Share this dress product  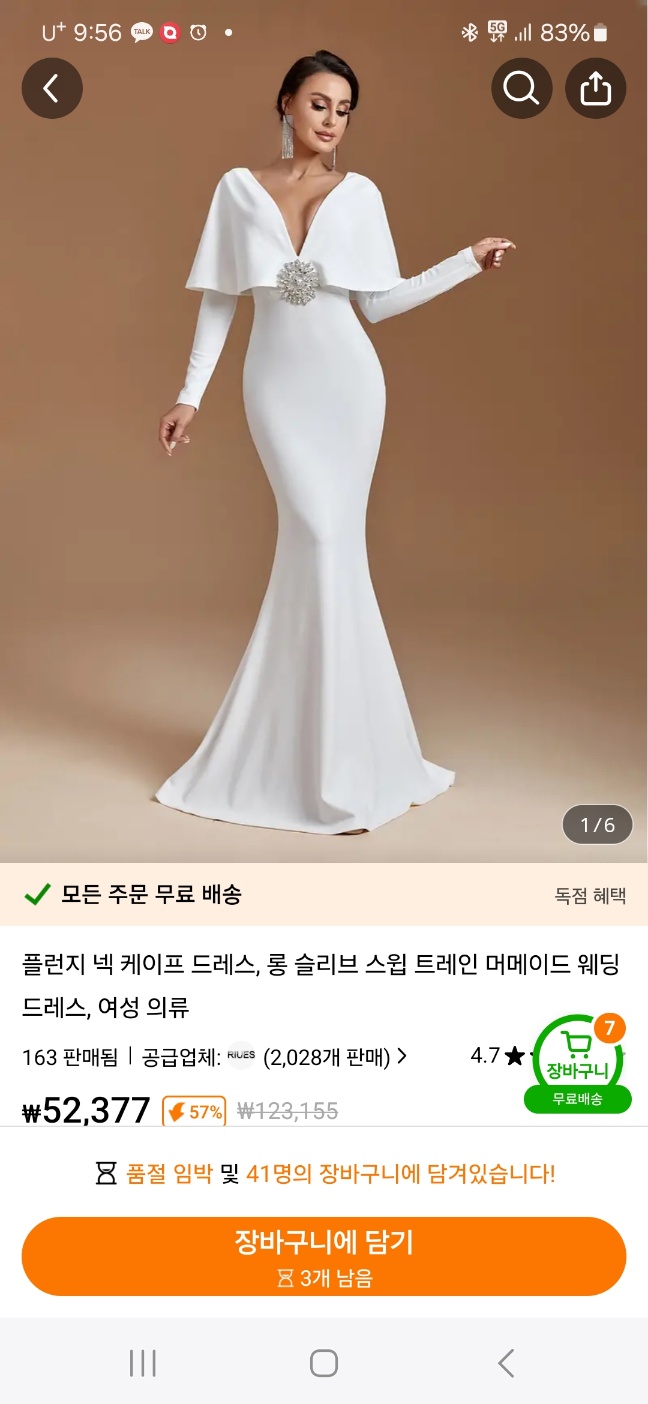[x=595, y=89]
